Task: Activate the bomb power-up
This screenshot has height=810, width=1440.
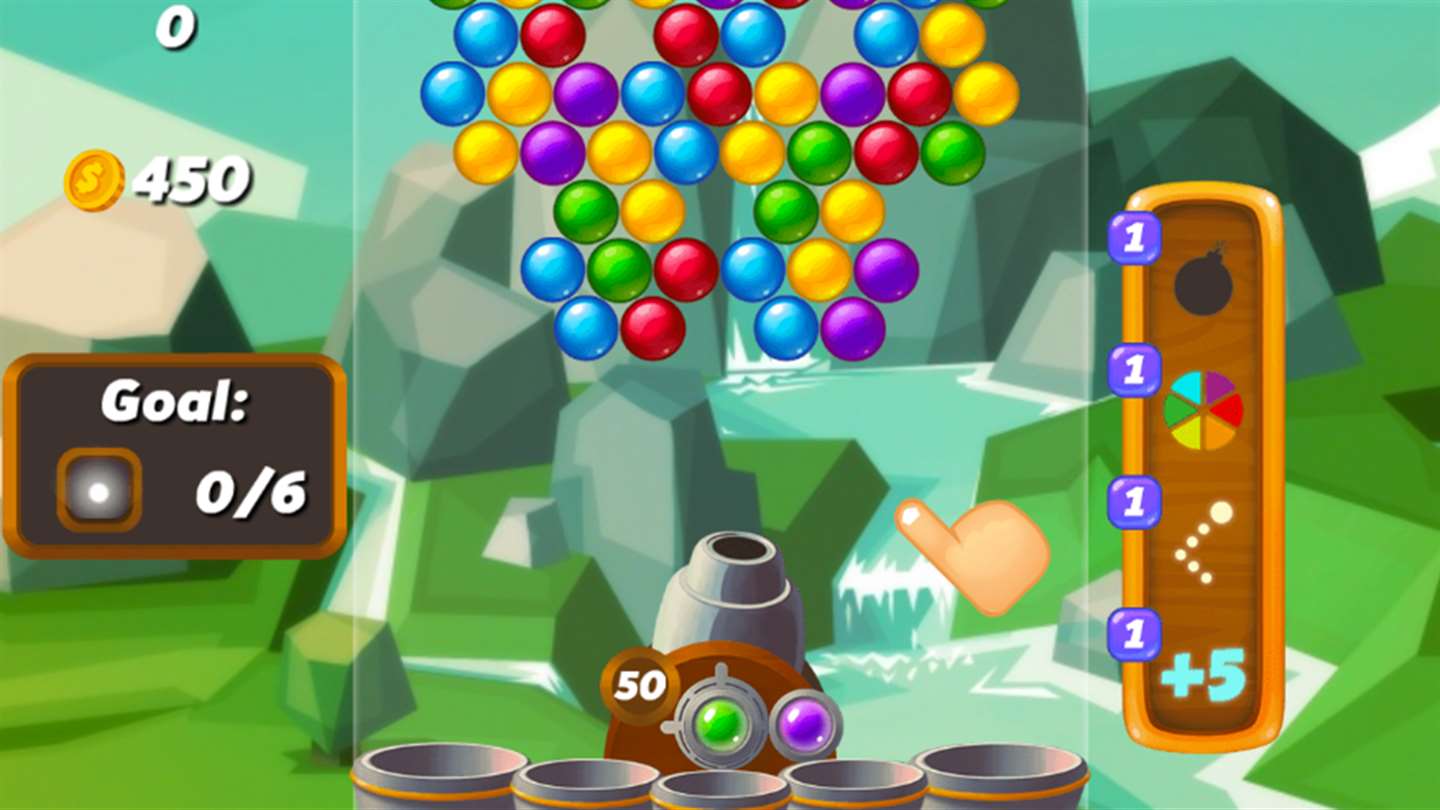Action: click(1202, 280)
